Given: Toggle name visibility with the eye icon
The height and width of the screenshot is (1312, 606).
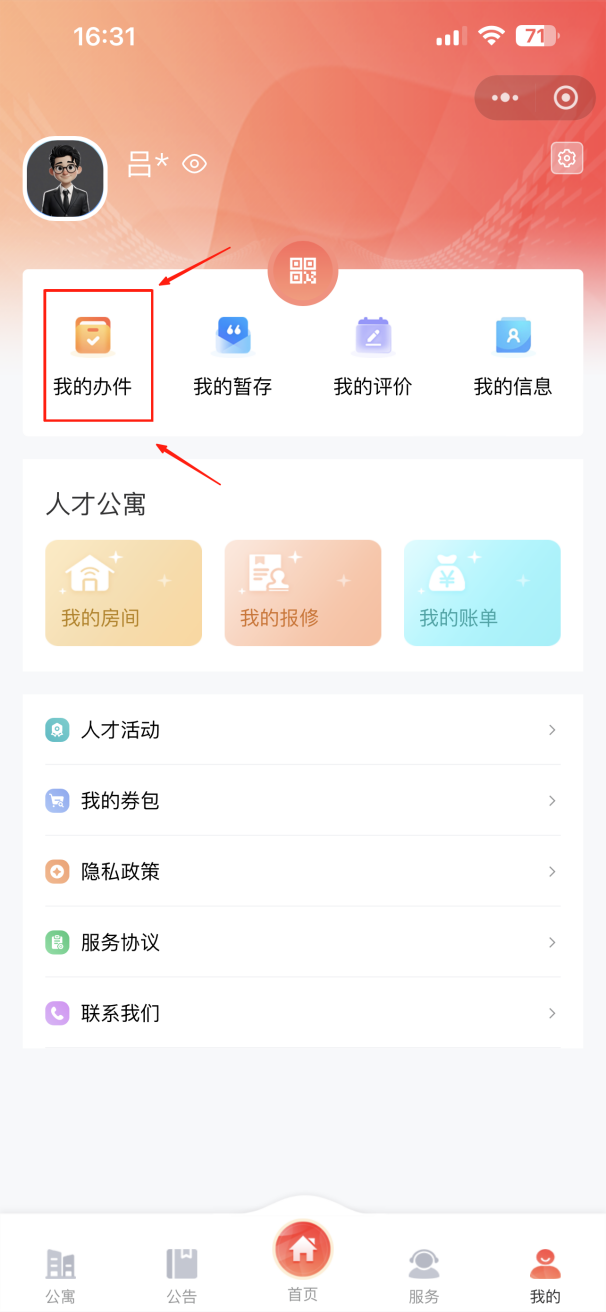Looking at the screenshot, I should 194,164.
